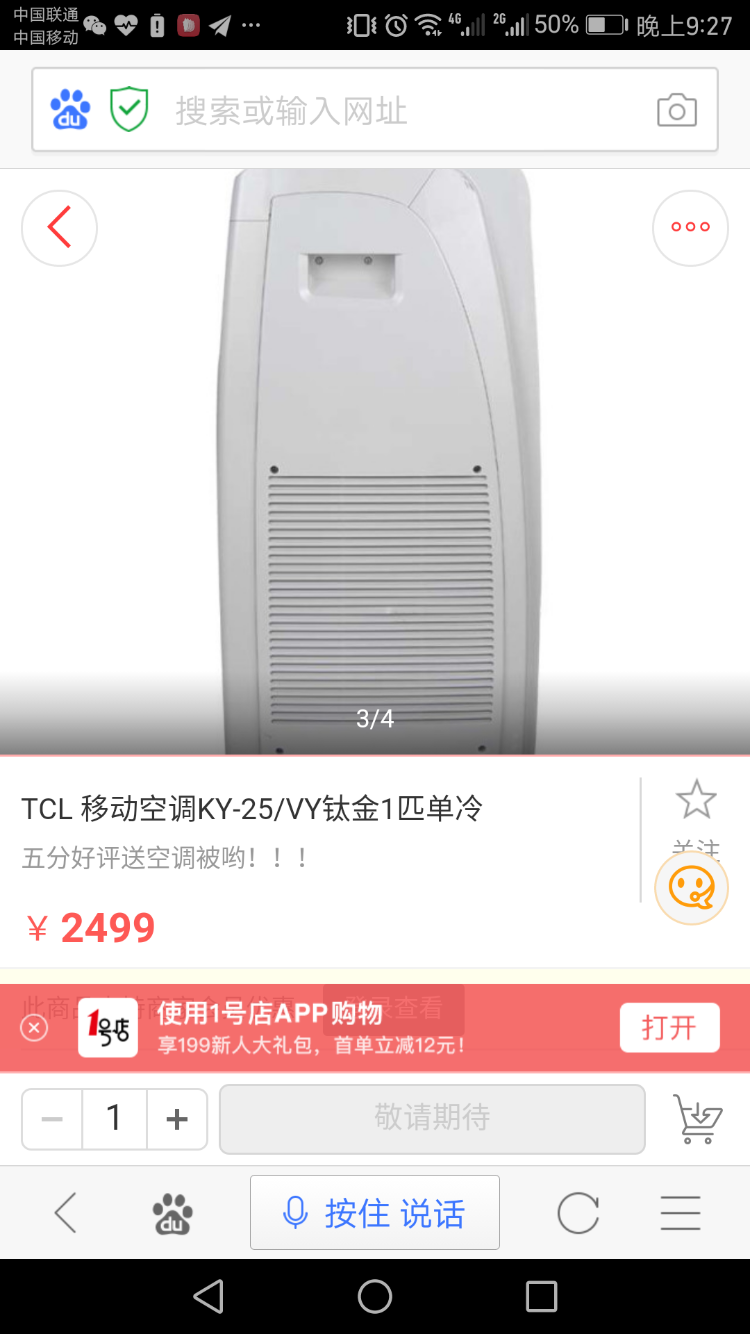Dismiss the 1号店 APP promotion banner
750x1334 pixels.
[34, 1028]
